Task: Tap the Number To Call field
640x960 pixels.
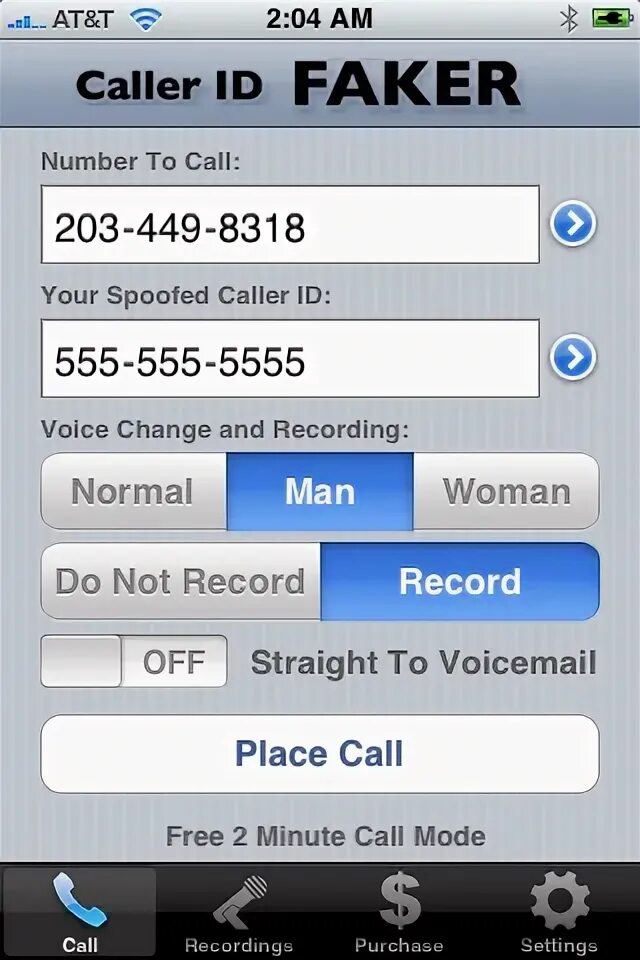Action: click(x=290, y=225)
